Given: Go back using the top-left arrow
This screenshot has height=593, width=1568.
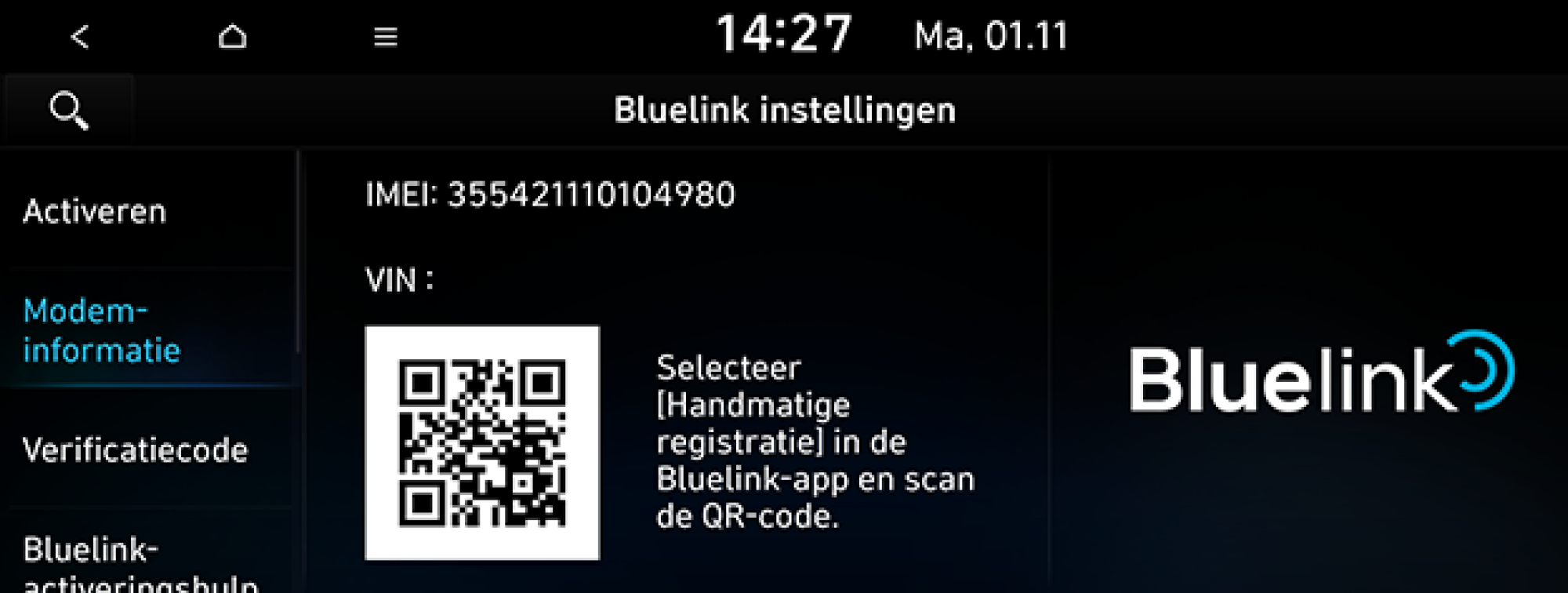Looking at the screenshot, I should (80, 37).
